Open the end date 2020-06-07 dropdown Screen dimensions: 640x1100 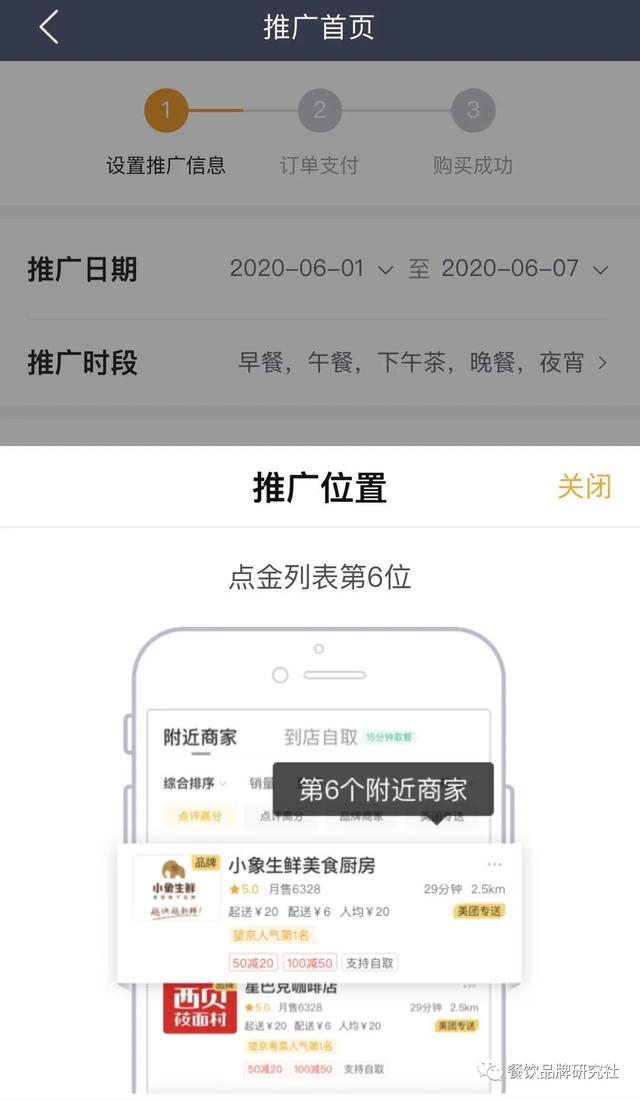tap(524, 269)
